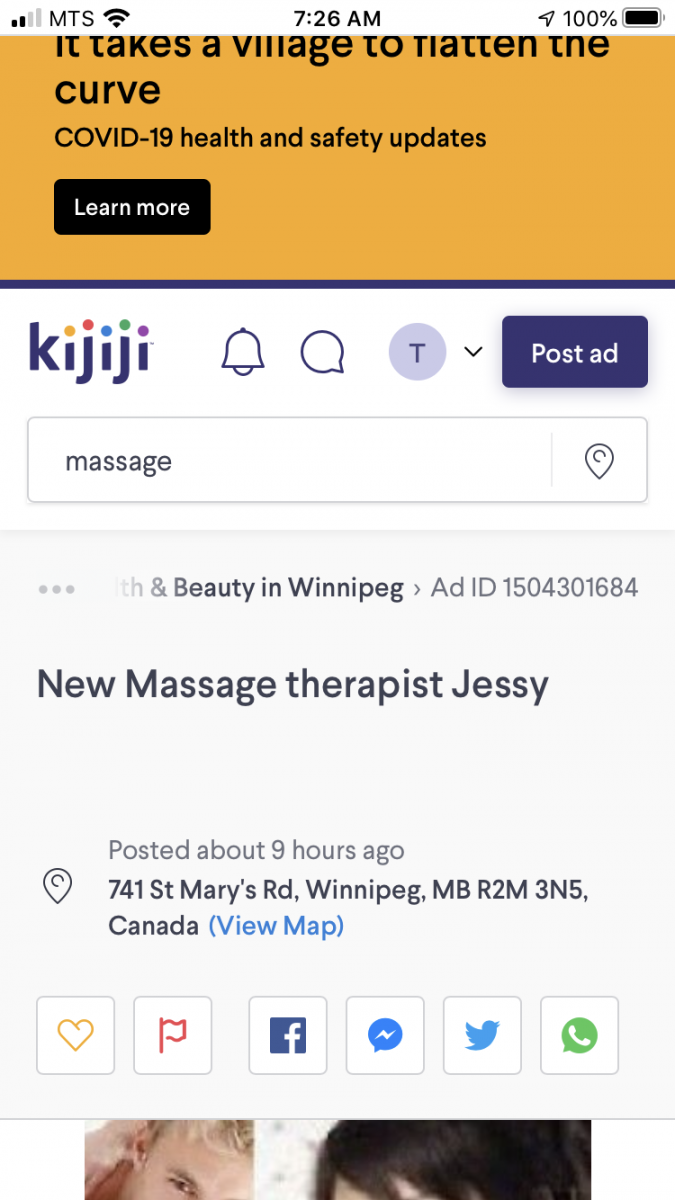
Task: Share the ad on Facebook
Action: pyautogui.click(x=288, y=1035)
